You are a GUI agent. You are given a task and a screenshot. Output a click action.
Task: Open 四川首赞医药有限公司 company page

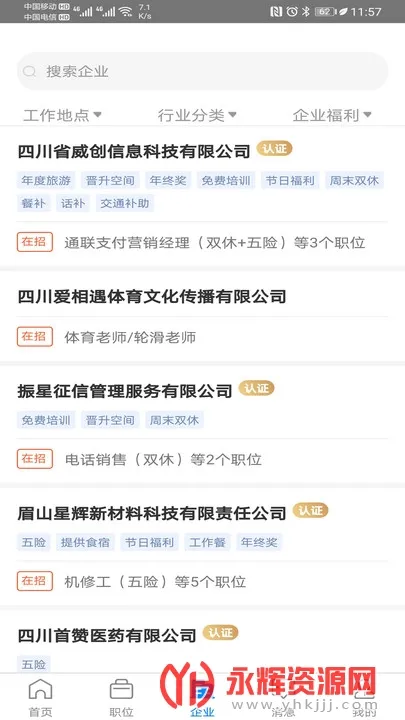coord(107,636)
